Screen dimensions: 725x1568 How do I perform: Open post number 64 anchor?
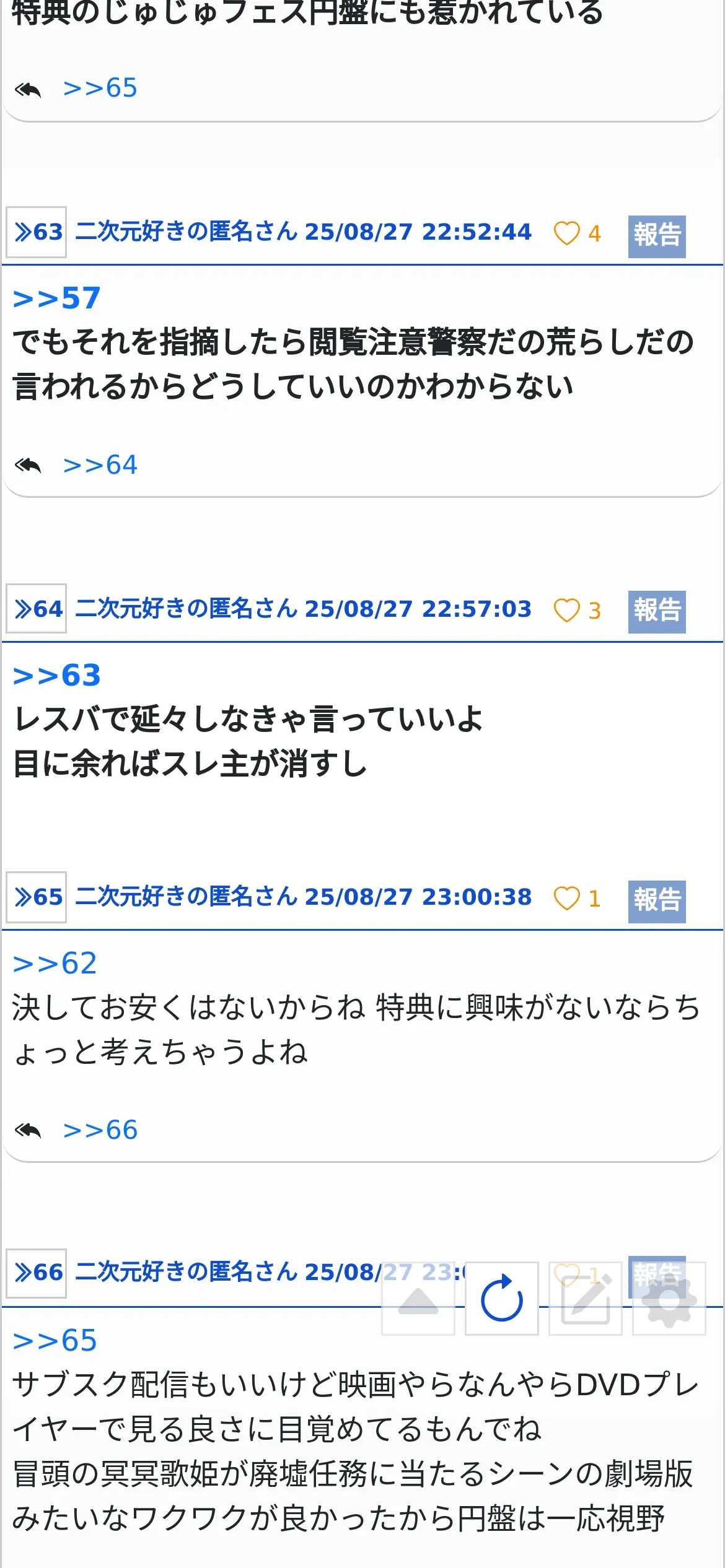coord(37,609)
